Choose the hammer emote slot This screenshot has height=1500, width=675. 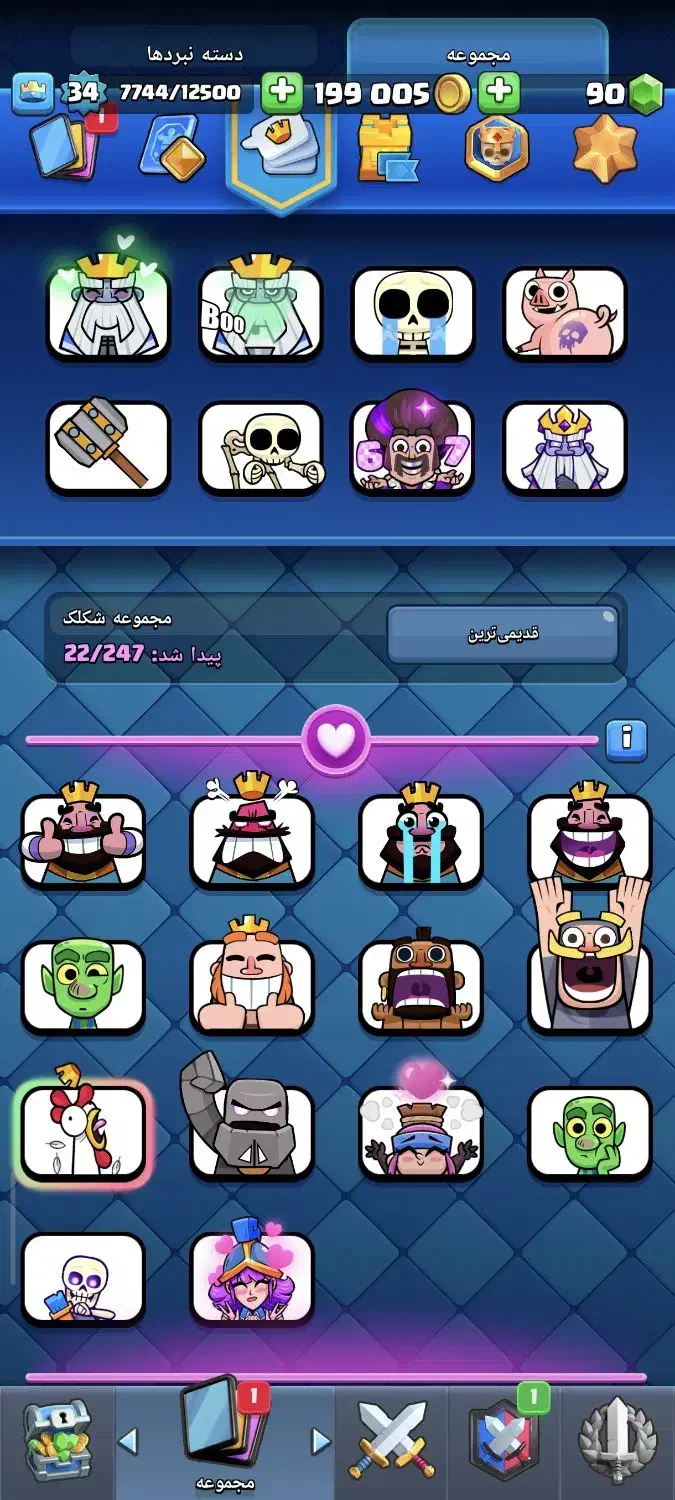109,447
